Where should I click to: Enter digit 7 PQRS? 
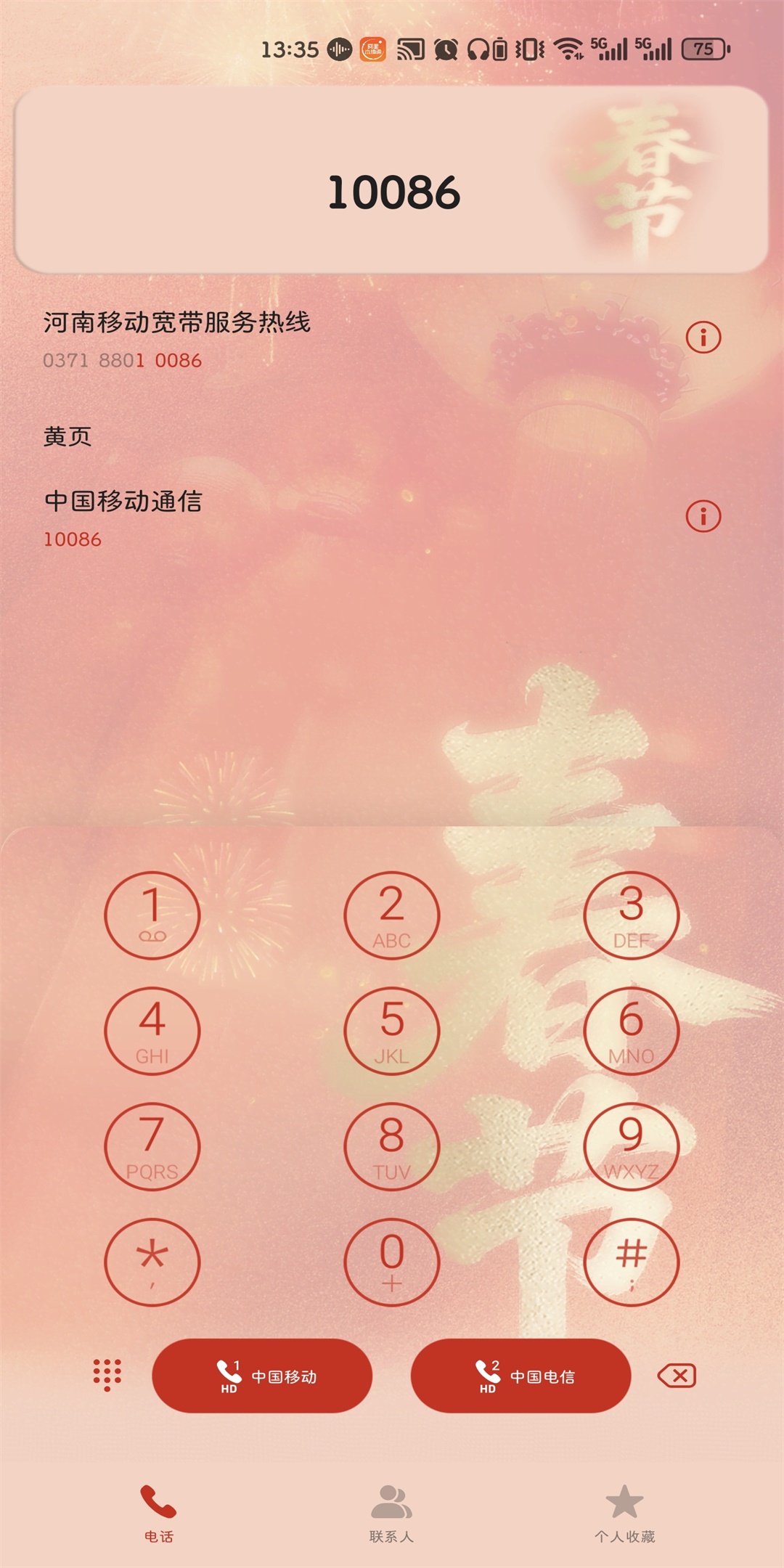(x=152, y=1146)
